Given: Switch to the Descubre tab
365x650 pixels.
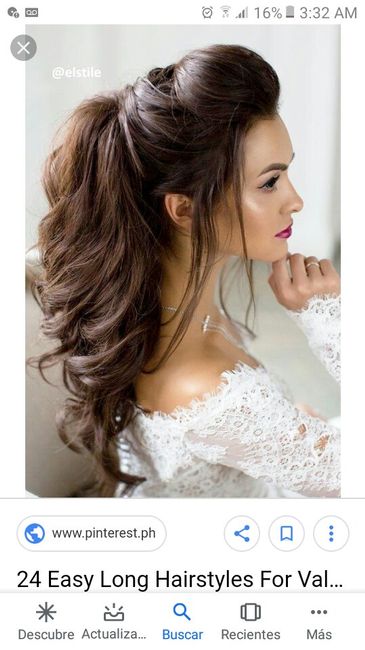Looking at the screenshot, I should point(46,621).
